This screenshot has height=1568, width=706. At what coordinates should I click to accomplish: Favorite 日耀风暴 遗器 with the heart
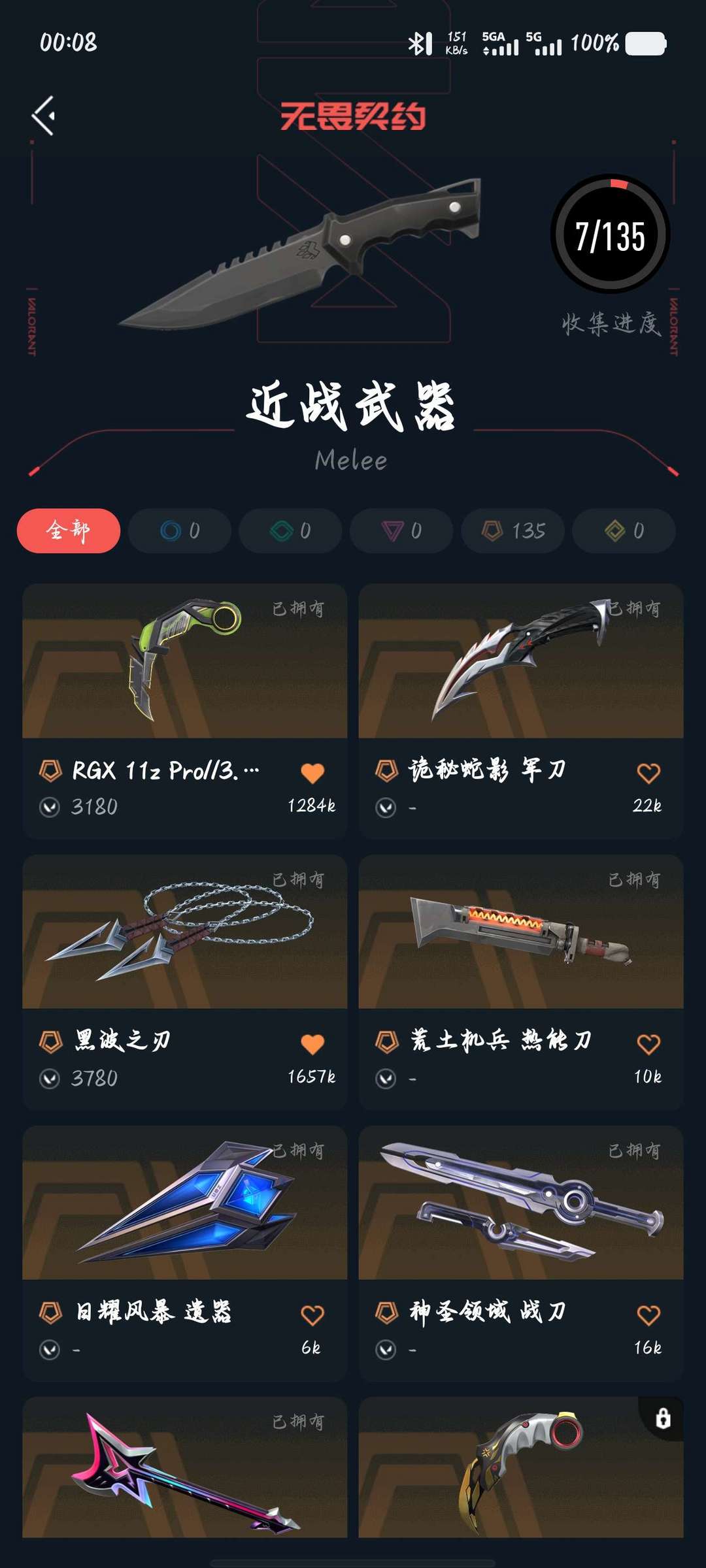coord(312,1315)
